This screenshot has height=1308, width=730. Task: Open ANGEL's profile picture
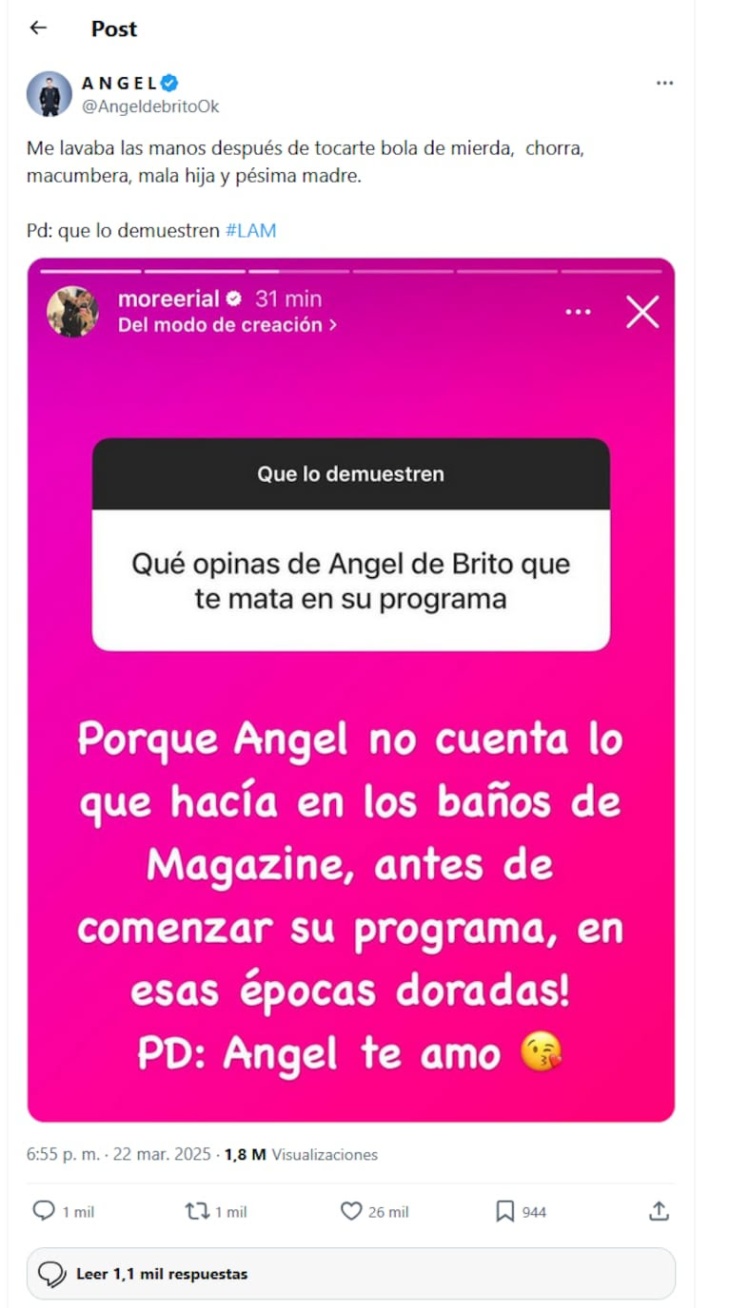(x=49, y=94)
